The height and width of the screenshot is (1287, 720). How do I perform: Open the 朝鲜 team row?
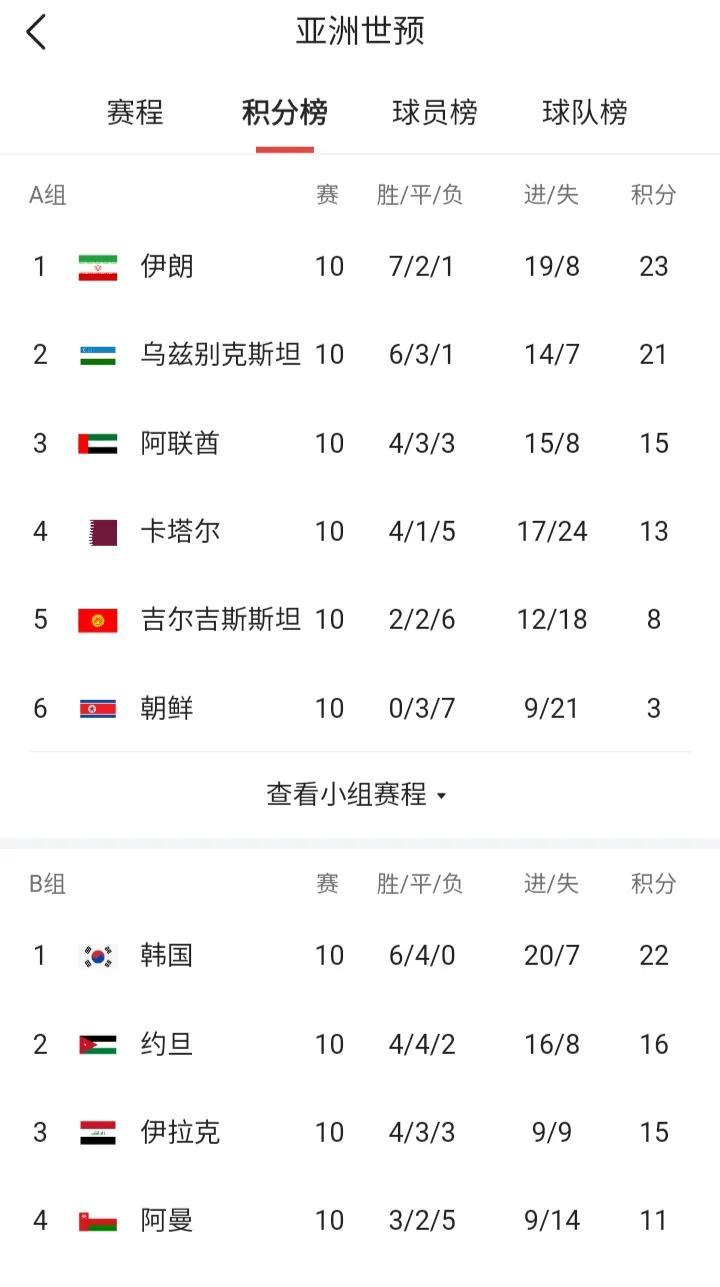(x=360, y=708)
